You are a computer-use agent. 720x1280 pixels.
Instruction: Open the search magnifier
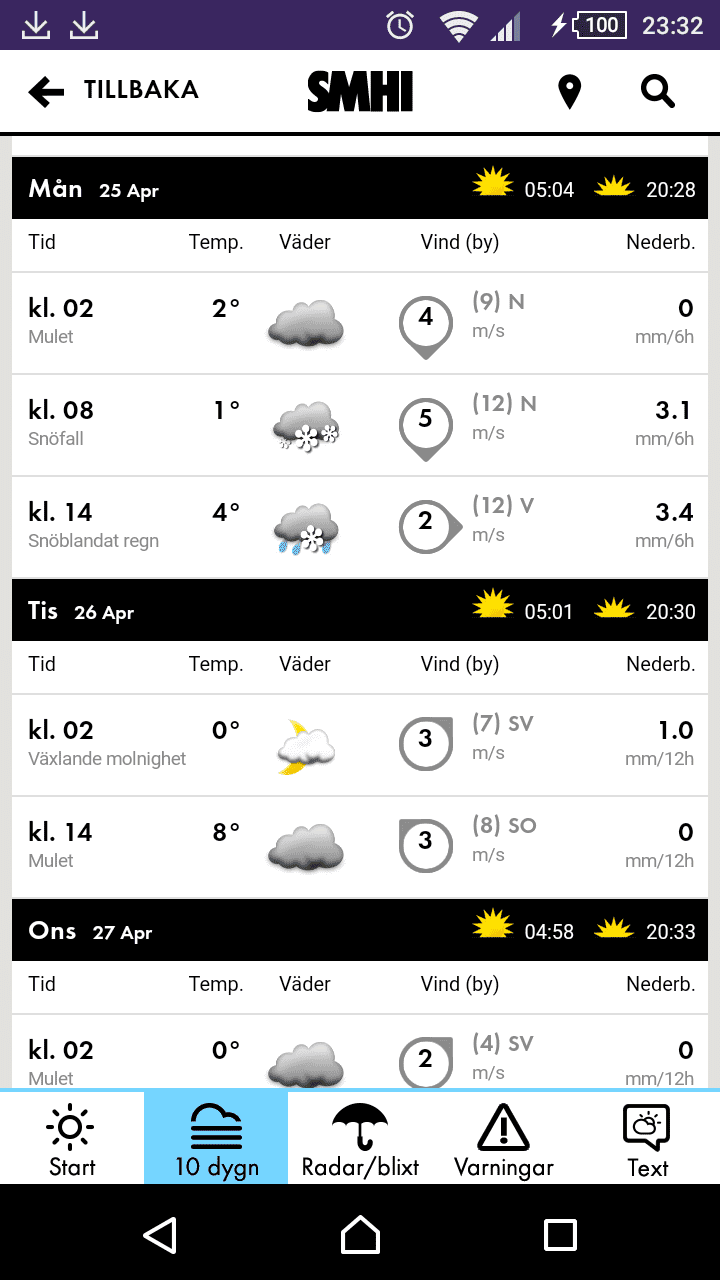click(658, 92)
